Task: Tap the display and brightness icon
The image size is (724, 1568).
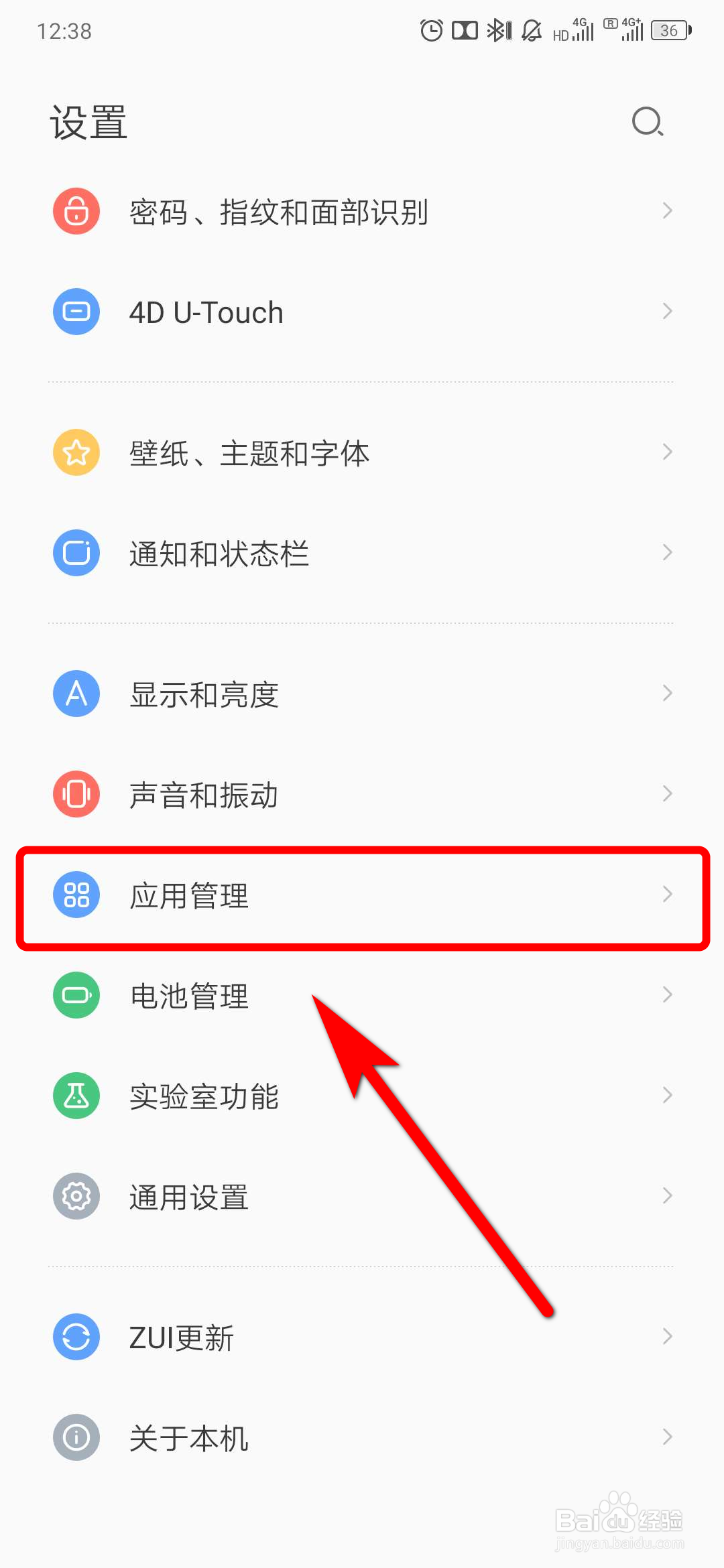Action: click(x=76, y=694)
